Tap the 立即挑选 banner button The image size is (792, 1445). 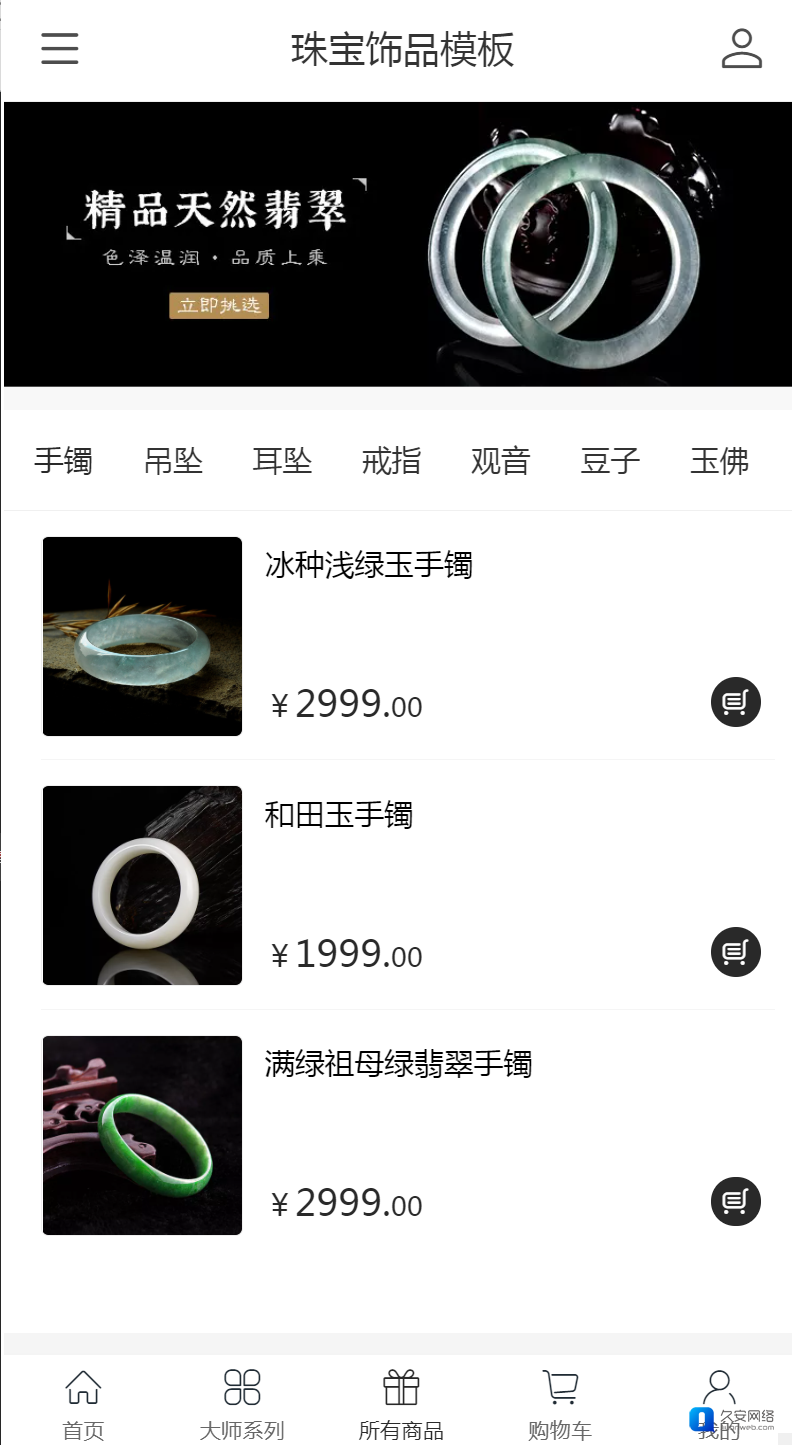[x=219, y=305]
